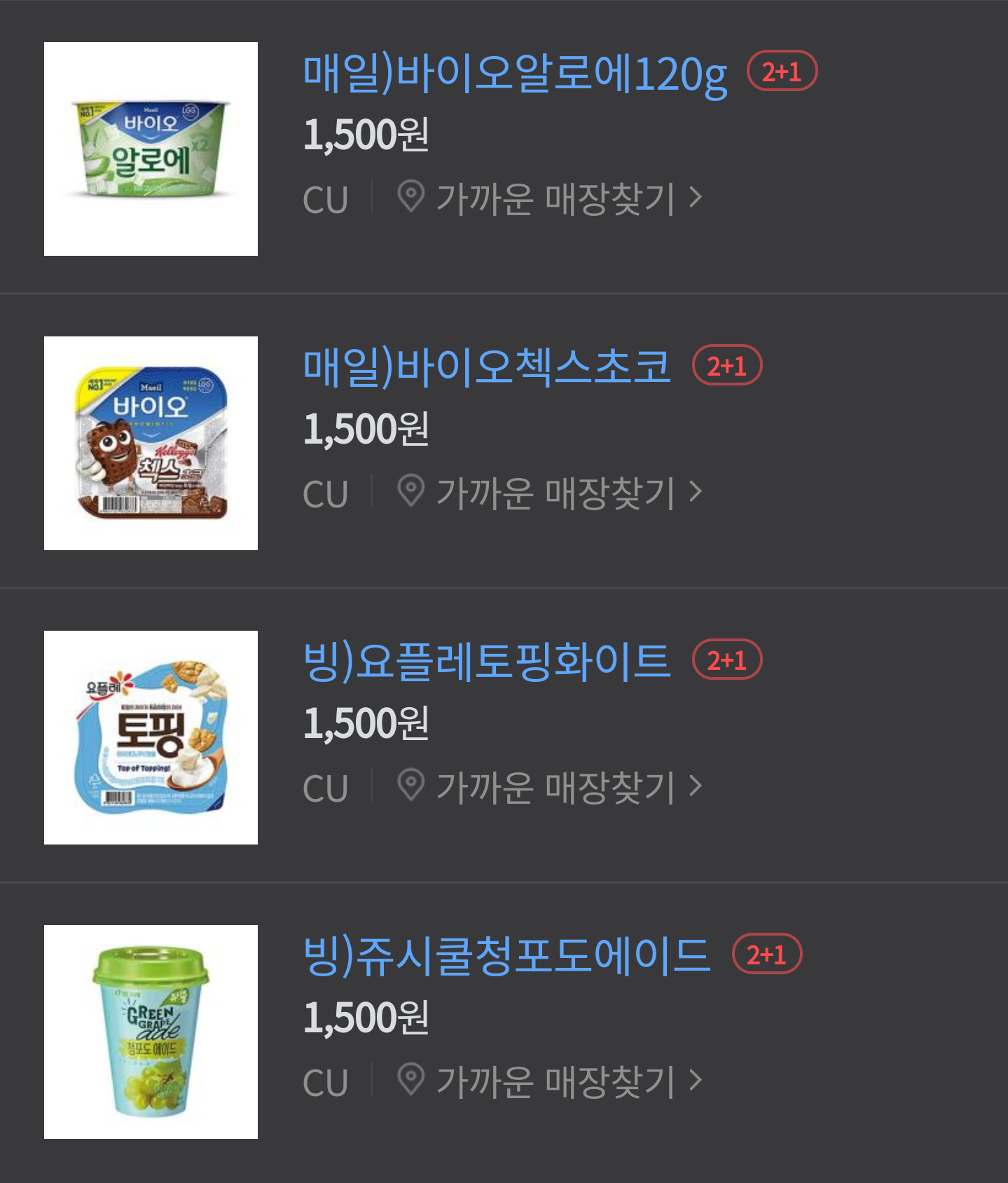Open the 매일)바이오알로에120g product
The image size is (1008, 1183).
(x=515, y=74)
